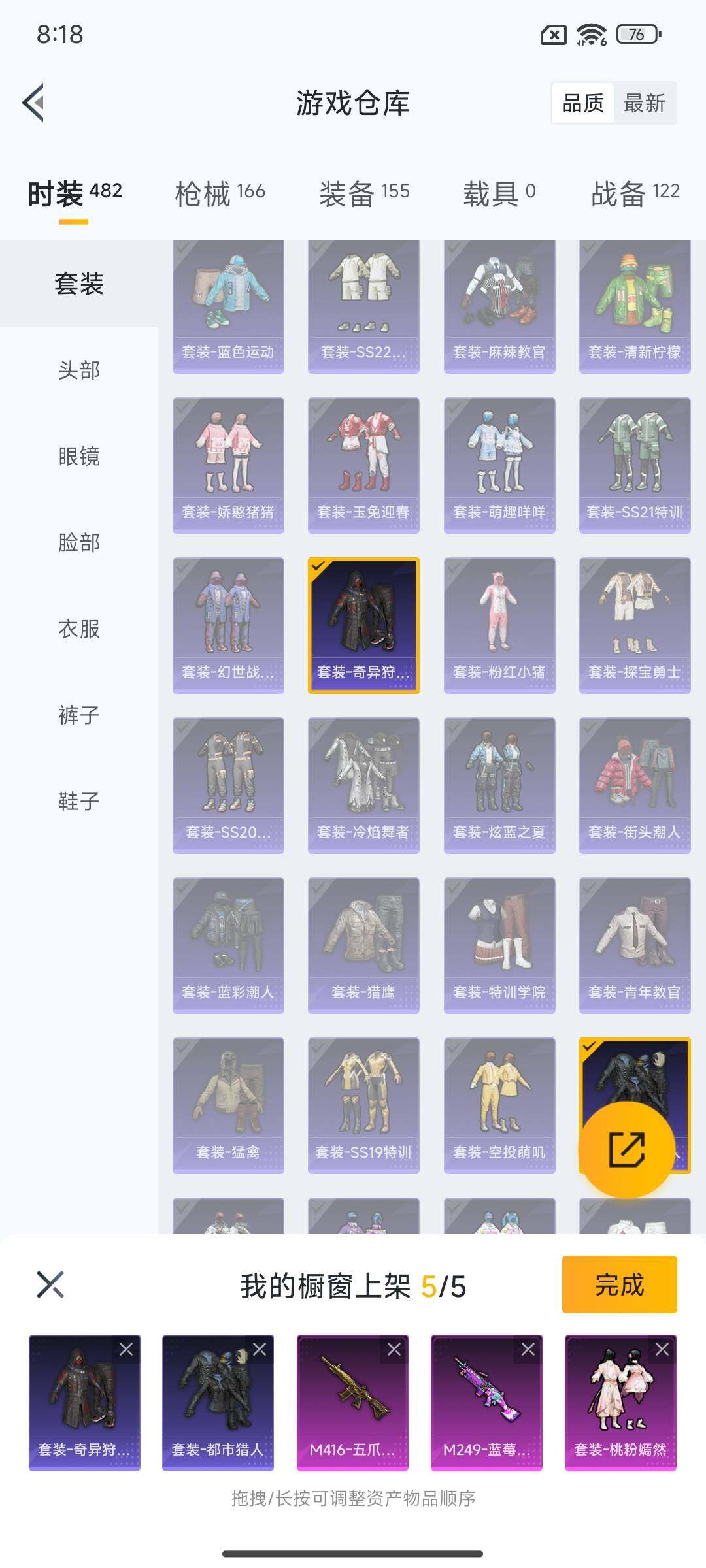Remove 套装-桃粉嫣然 from the showcase
The image size is (706, 1568).
click(662, 1349)
